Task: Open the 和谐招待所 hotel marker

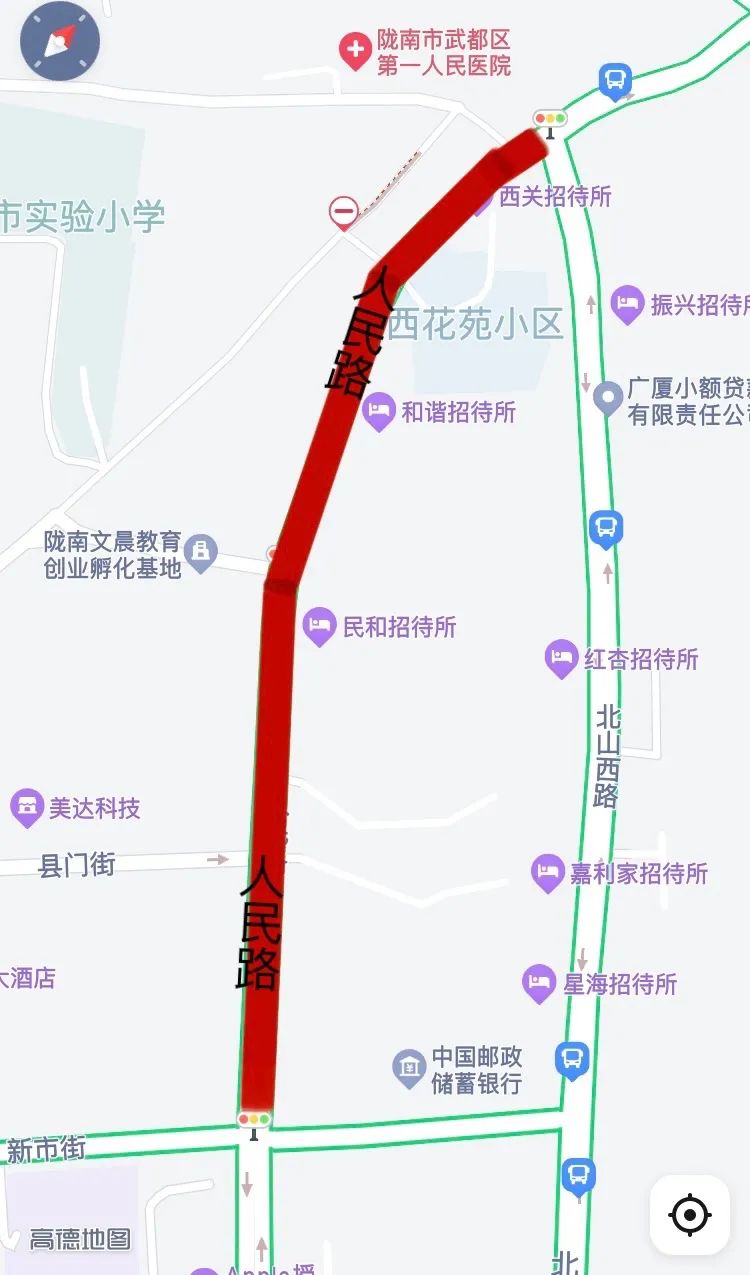Action: coord(378,411)
